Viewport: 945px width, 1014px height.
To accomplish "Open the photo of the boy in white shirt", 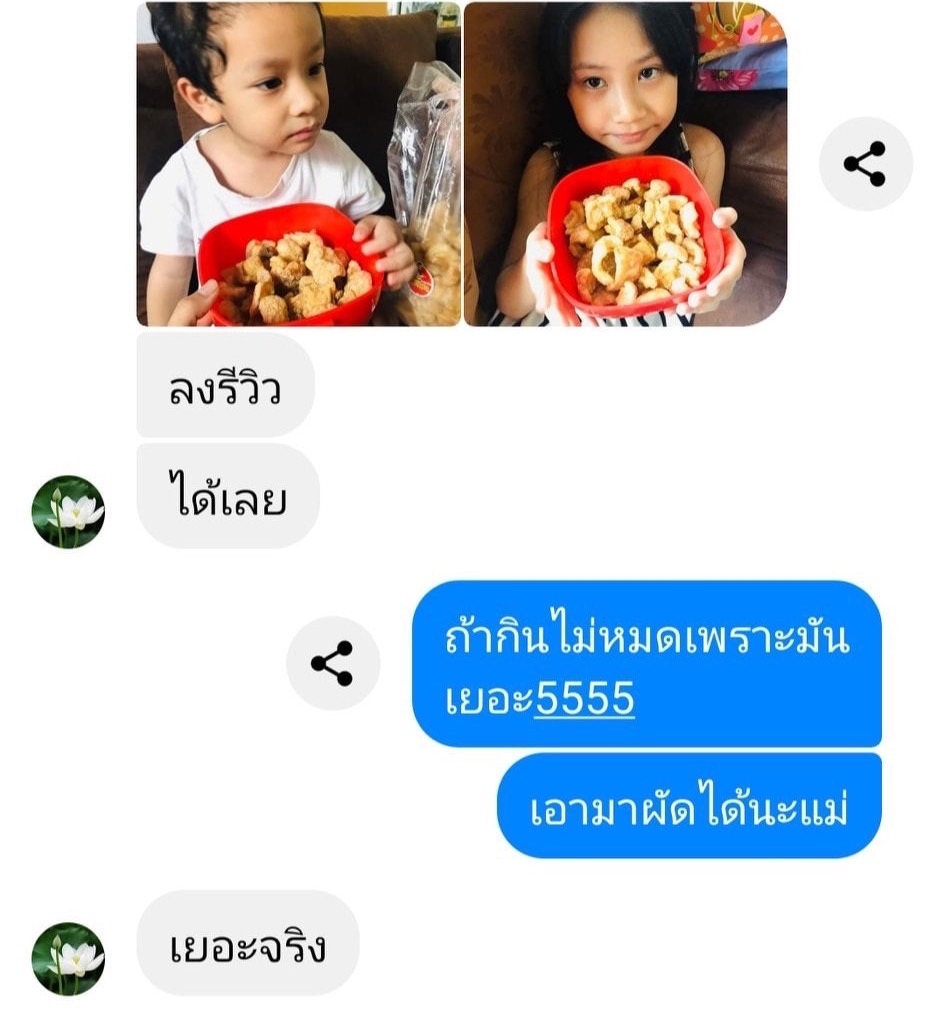I will [298, 164].
